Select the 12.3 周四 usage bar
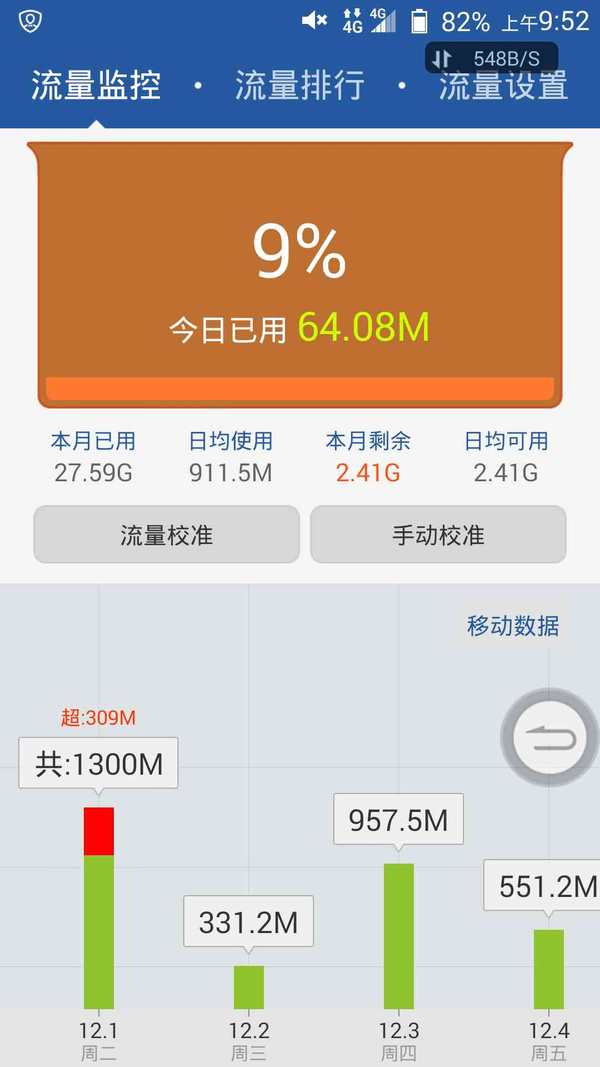The width and height of the screenshot is (600, 1067). (398, 935)
